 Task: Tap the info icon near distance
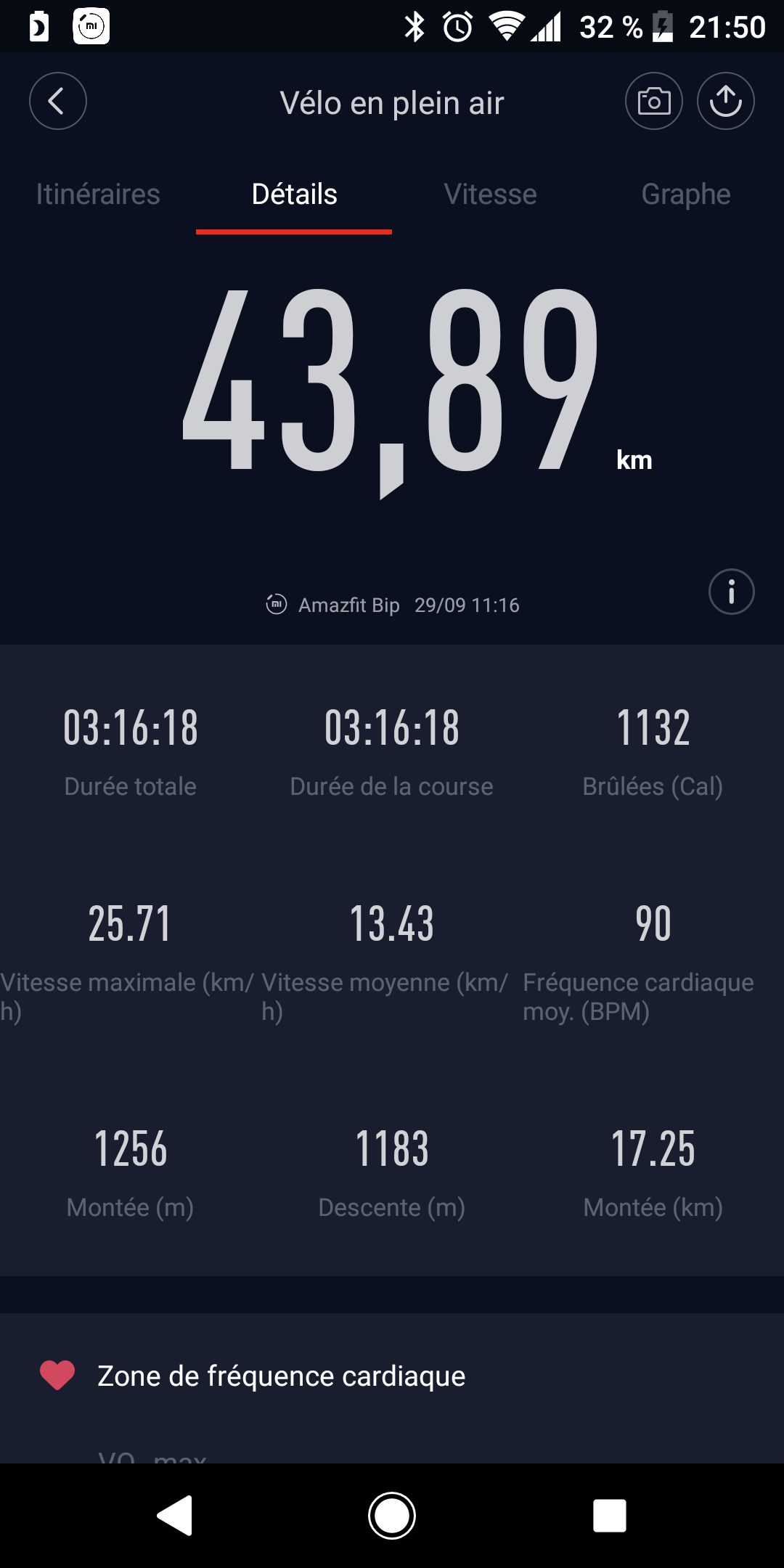[x=732, y=592]
